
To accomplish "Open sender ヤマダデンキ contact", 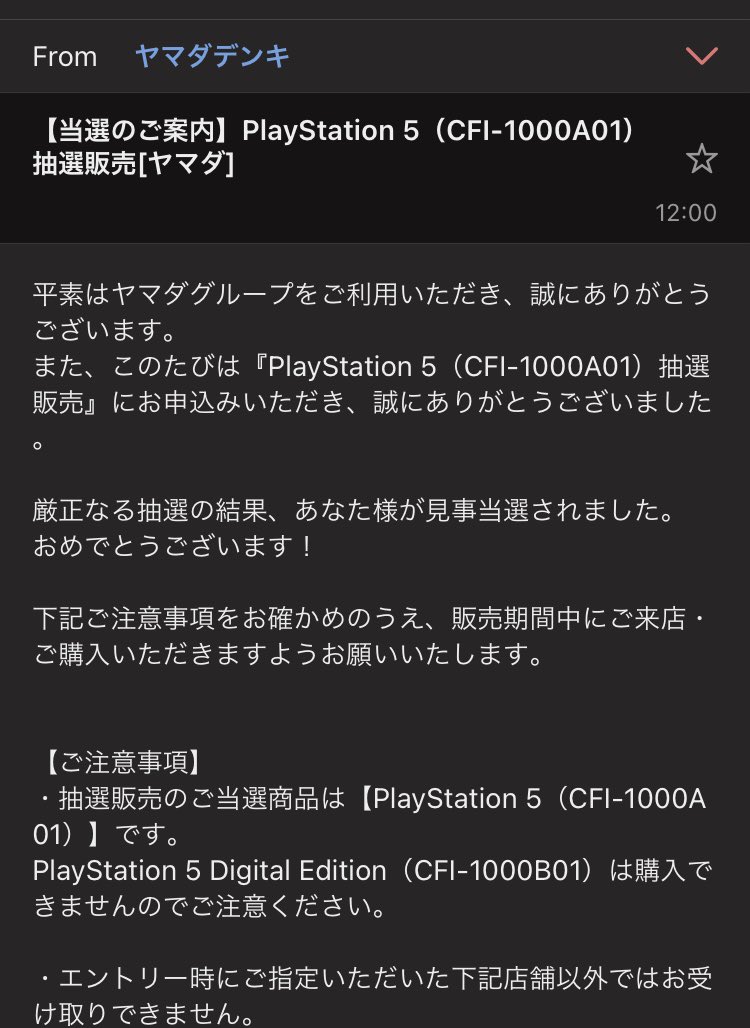I will coord(212,56).
